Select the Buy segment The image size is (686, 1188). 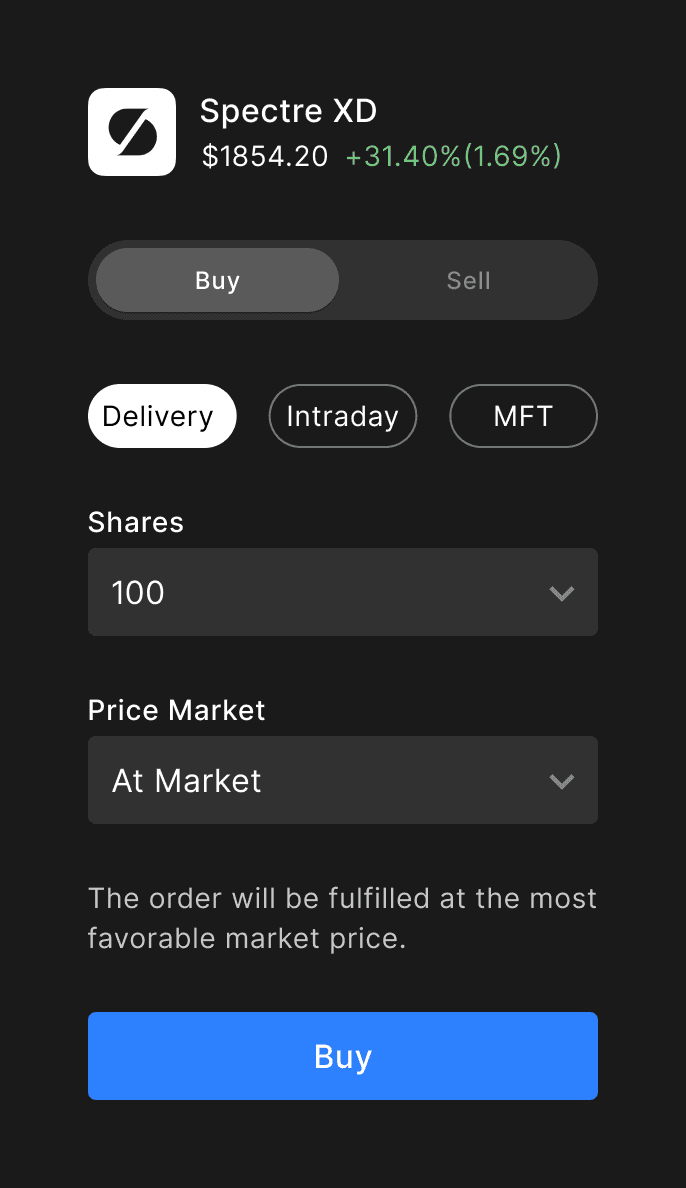[217, 281]
